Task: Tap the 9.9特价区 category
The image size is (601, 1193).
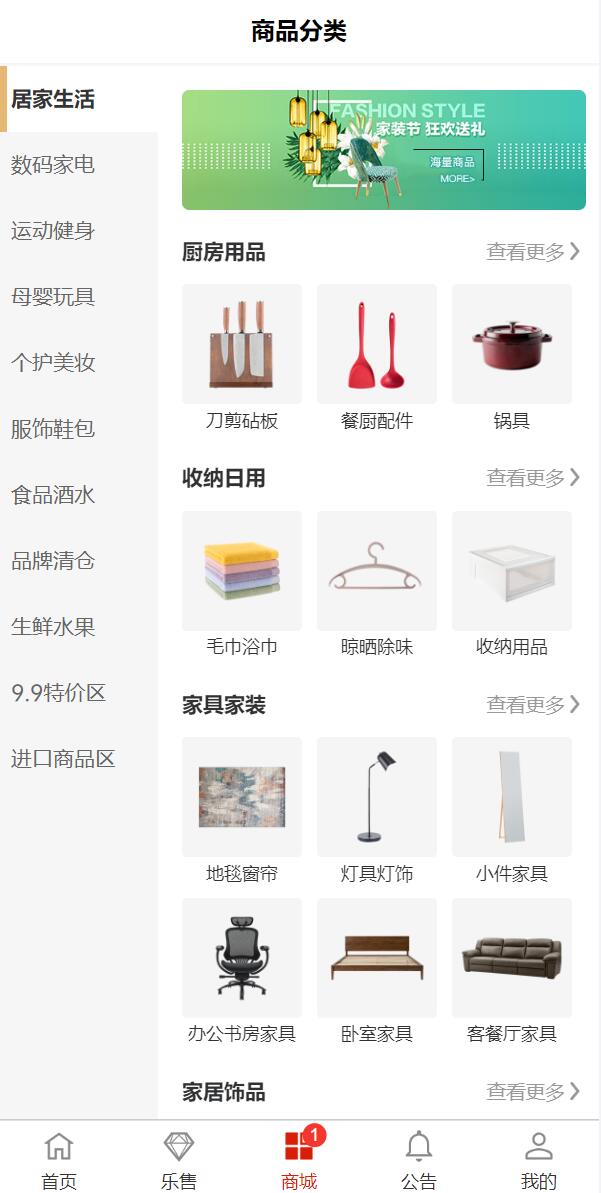Action: [58, 693]
